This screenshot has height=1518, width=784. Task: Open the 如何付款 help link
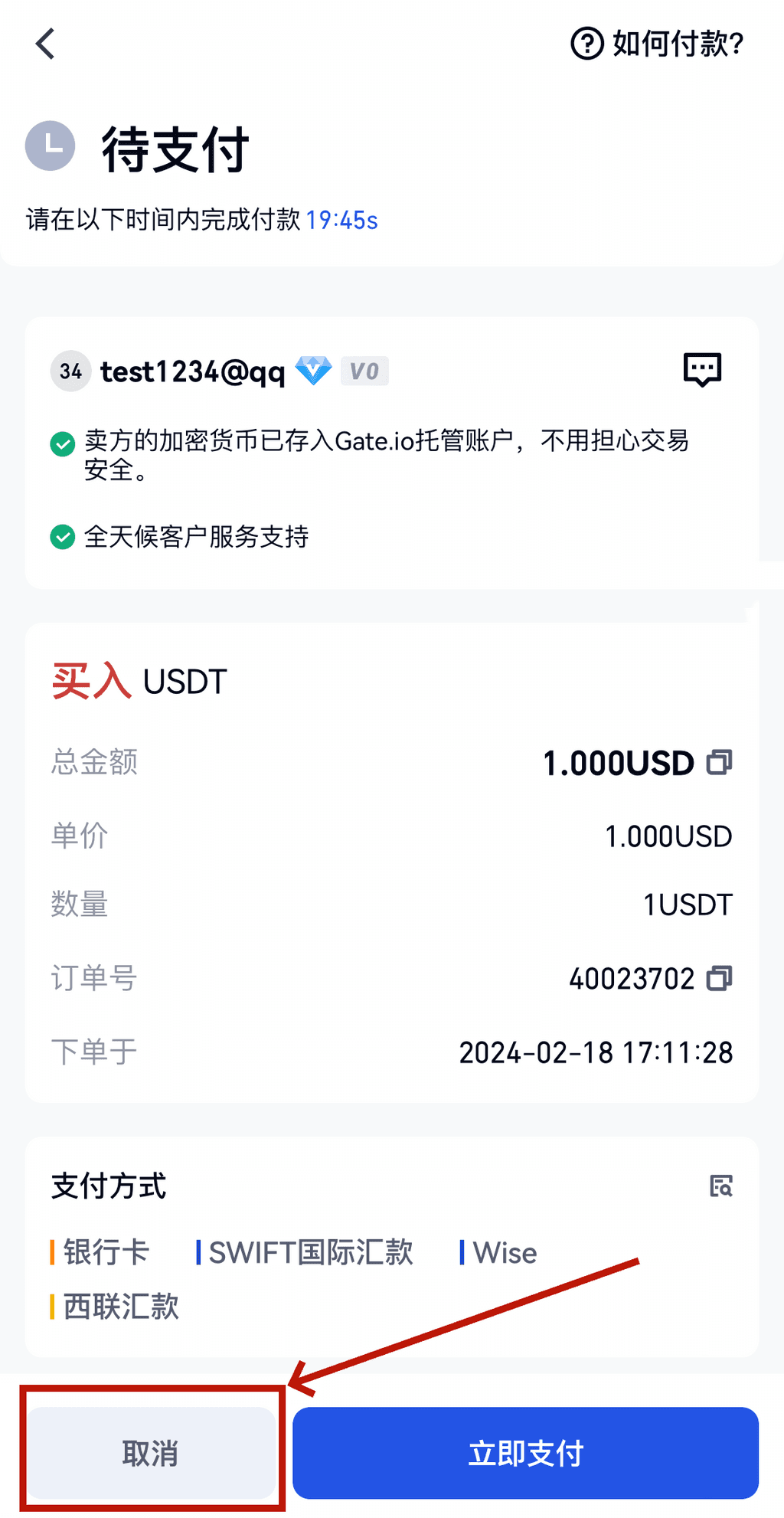(x=658, y=44)
